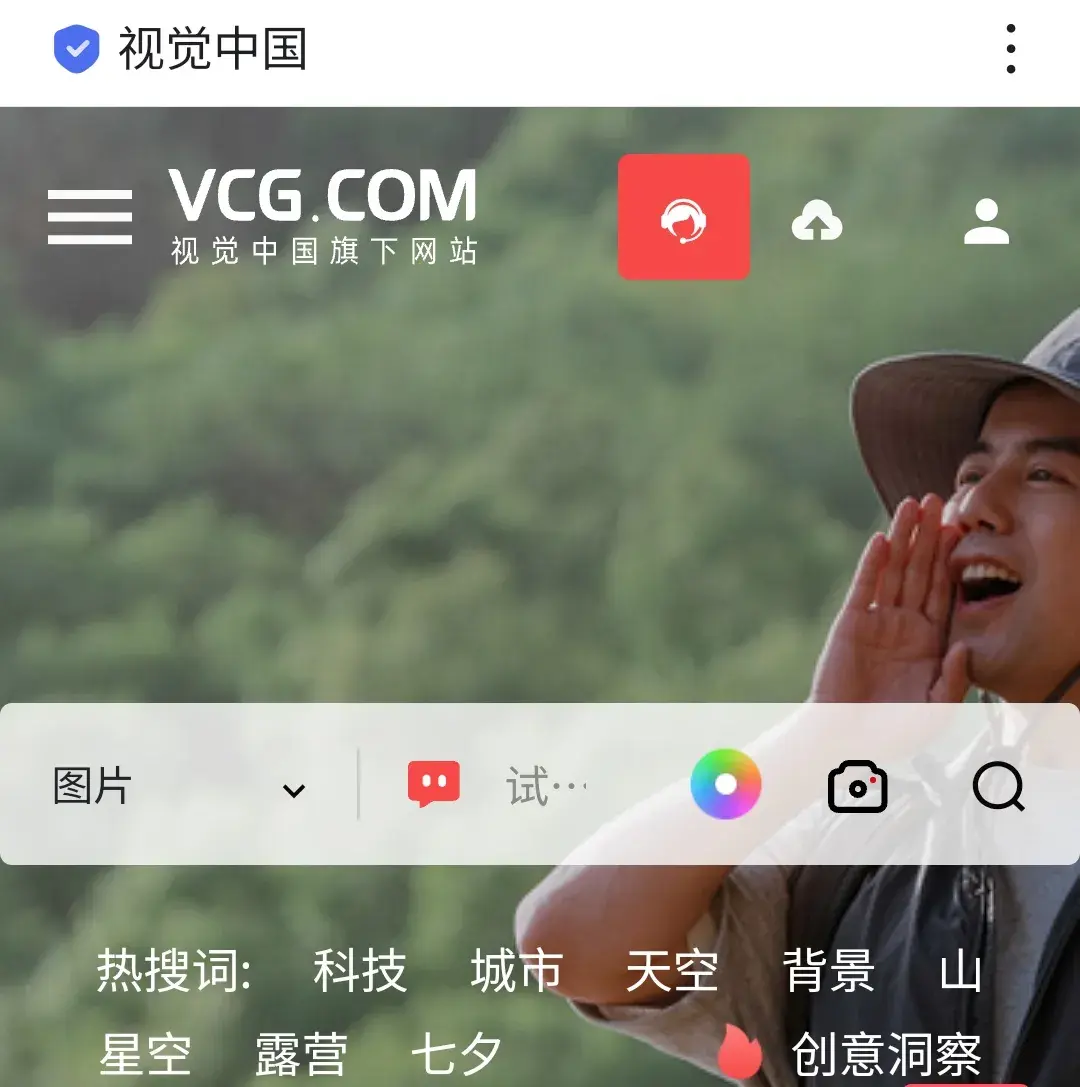Viewport: 1080px width, 1087px height.
Task: Open the cloud upload icon
Action: tap(817, 221)
